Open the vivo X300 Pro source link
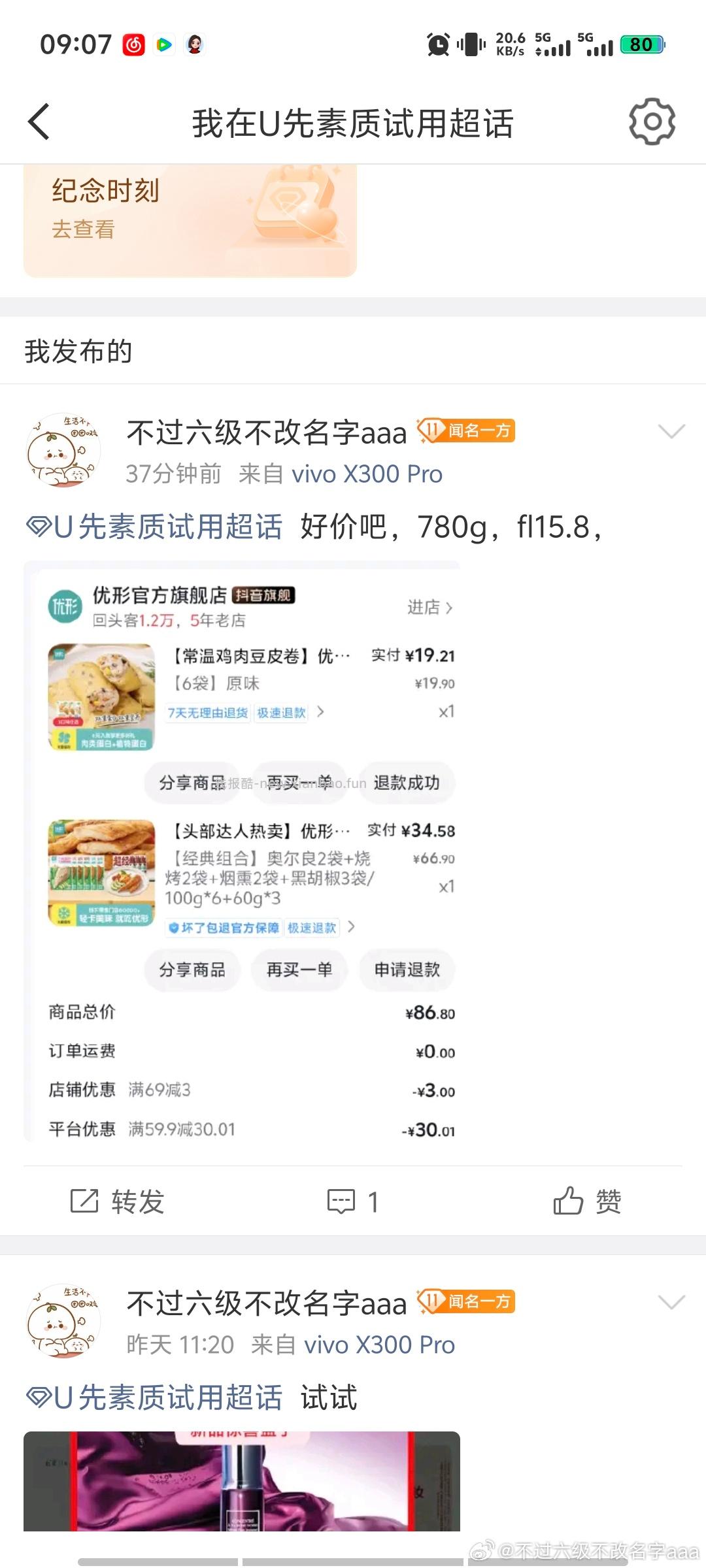 [366, 473]
